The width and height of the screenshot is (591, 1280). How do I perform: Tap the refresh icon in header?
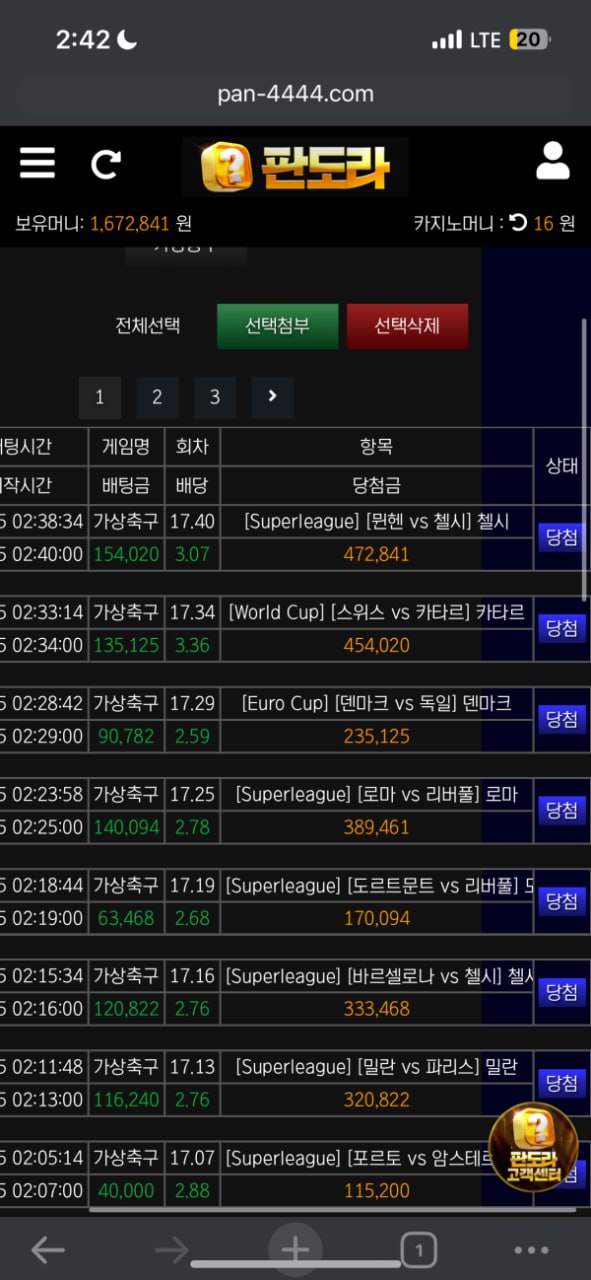(x=106, y=164)
